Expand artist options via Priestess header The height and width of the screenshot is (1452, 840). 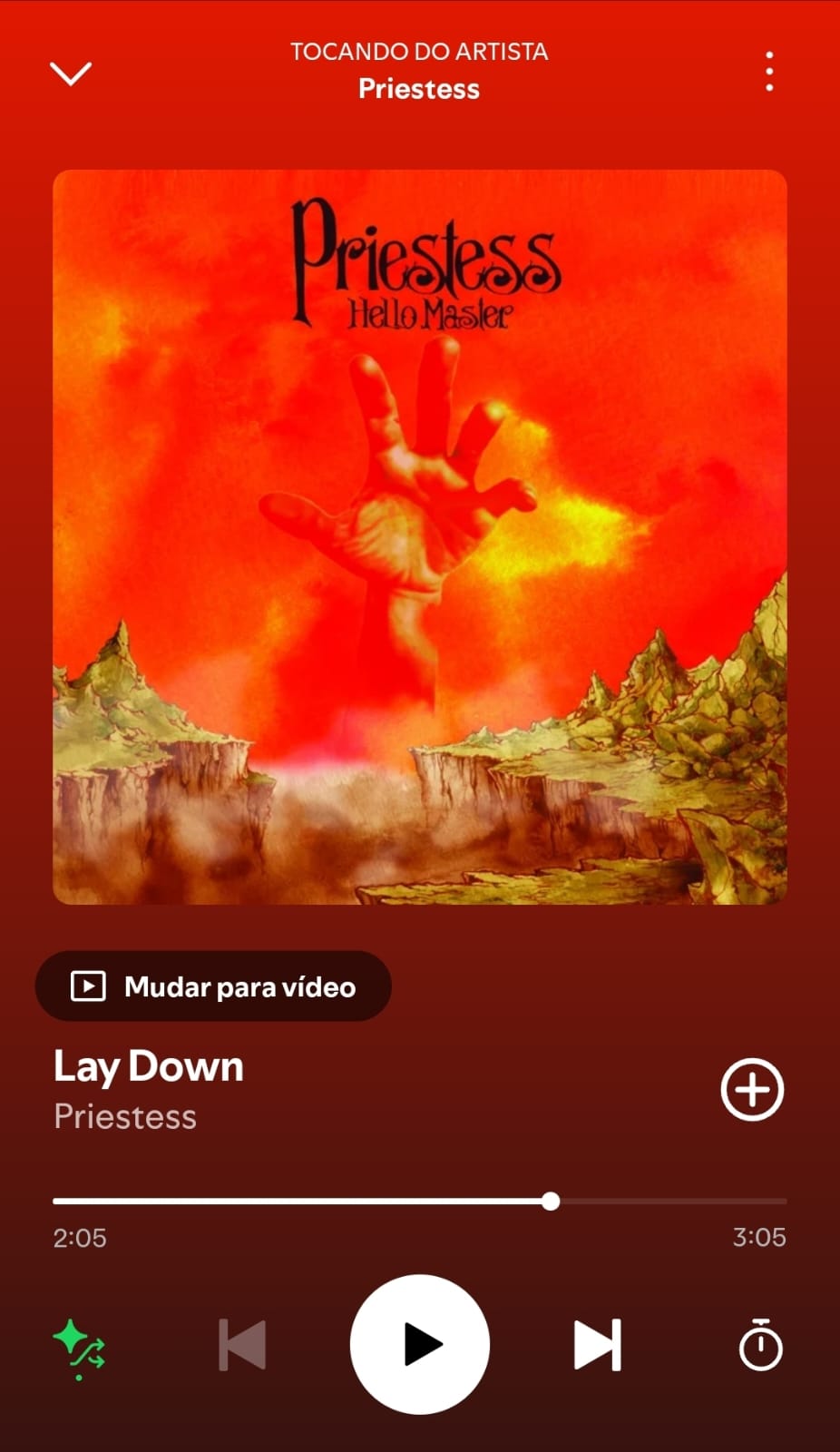[x=419, y=88]
